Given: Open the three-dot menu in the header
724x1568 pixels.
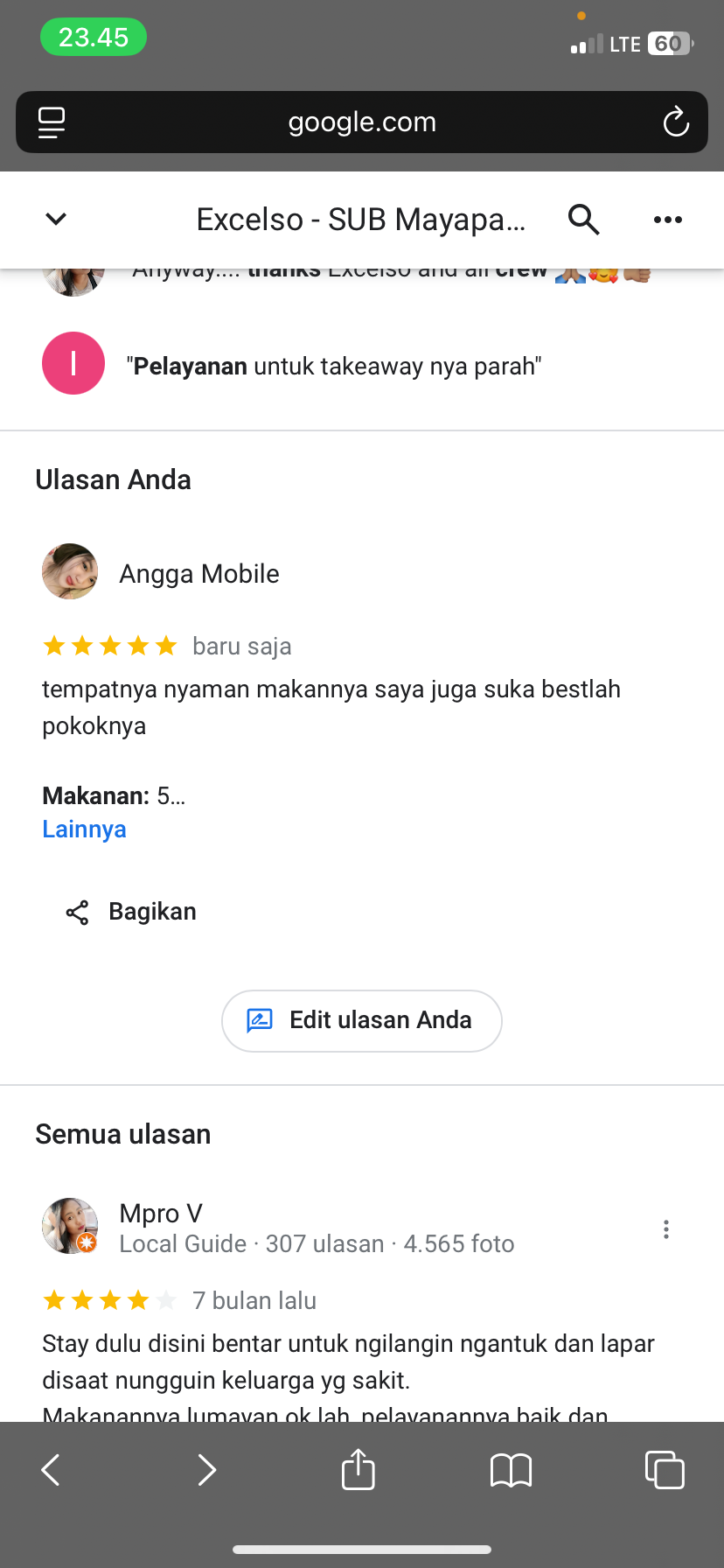Looking at the screenshot, I should [x=668, y=220].
